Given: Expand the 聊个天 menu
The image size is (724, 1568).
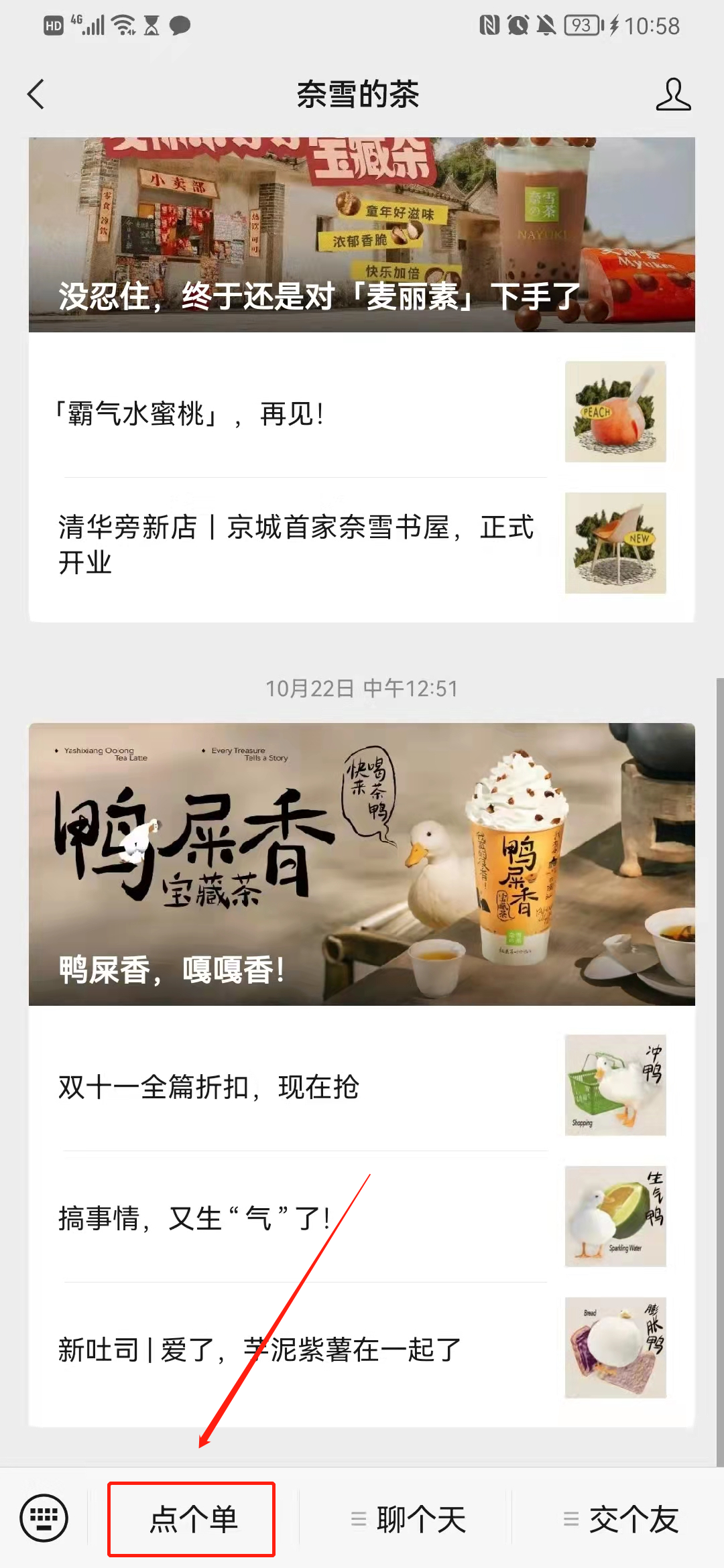Looking at the screenshot, I should coord(408,1519).
